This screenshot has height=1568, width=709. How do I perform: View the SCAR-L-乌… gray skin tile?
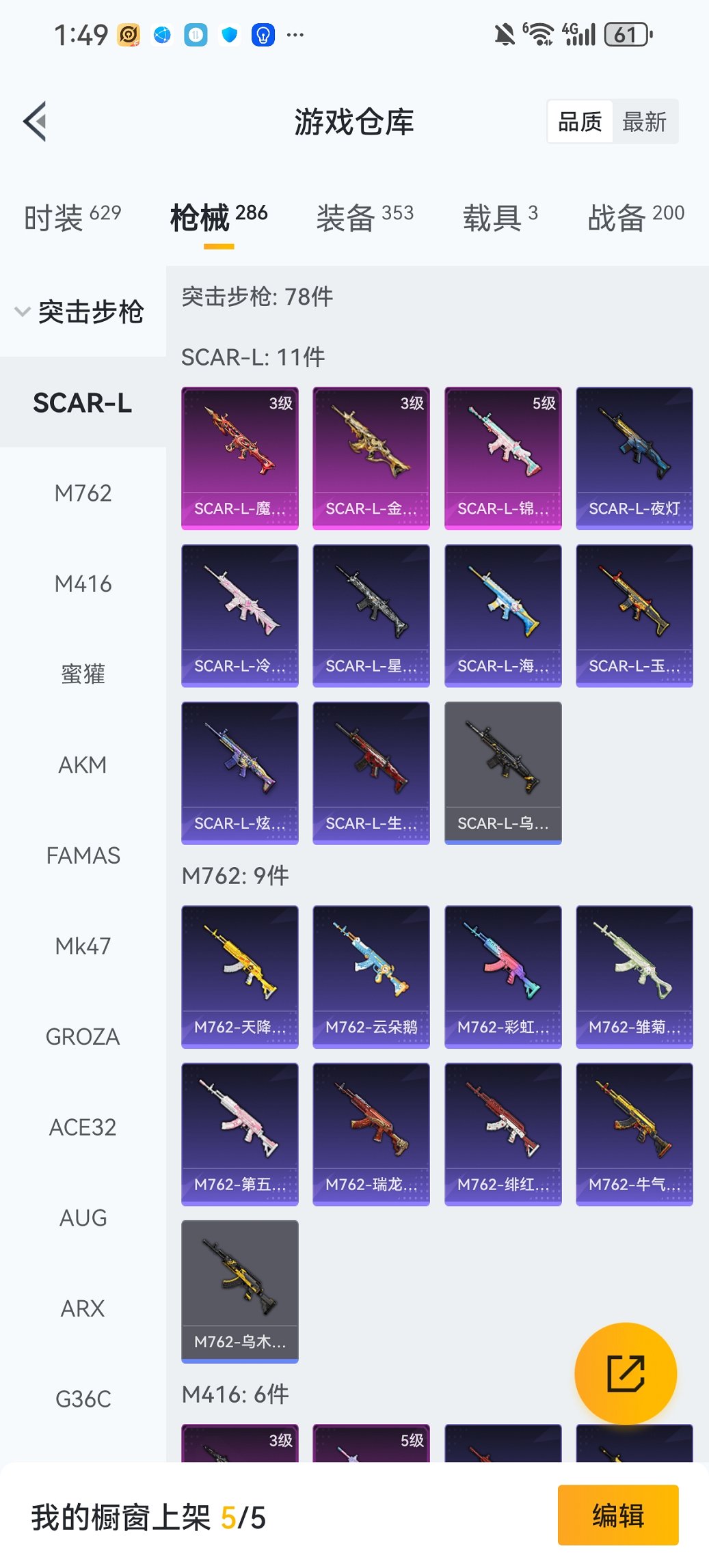(503, 773)
